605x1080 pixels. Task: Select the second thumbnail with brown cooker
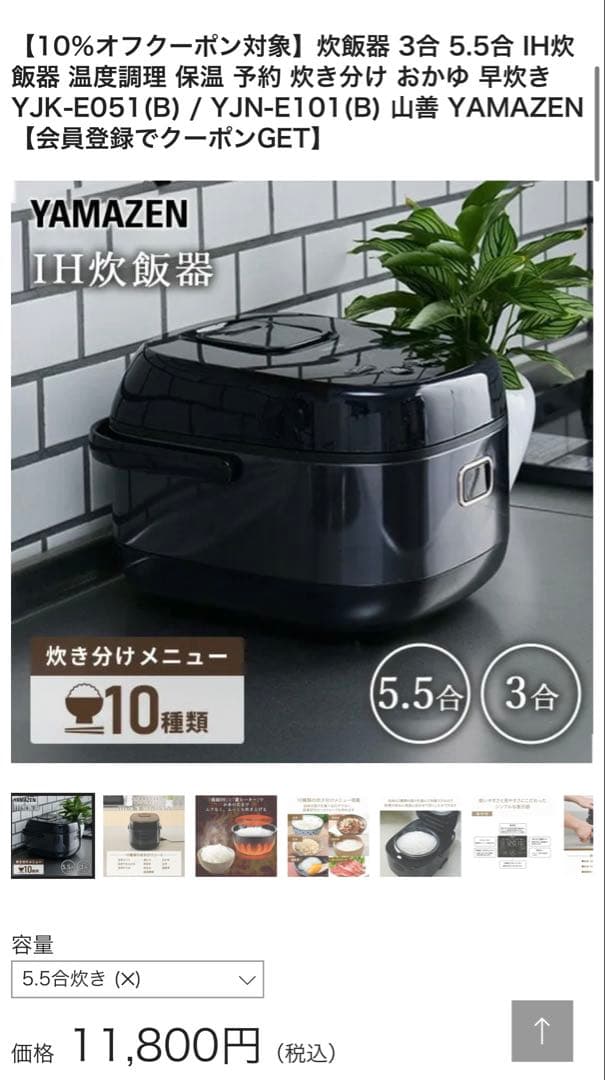[144, 836]
